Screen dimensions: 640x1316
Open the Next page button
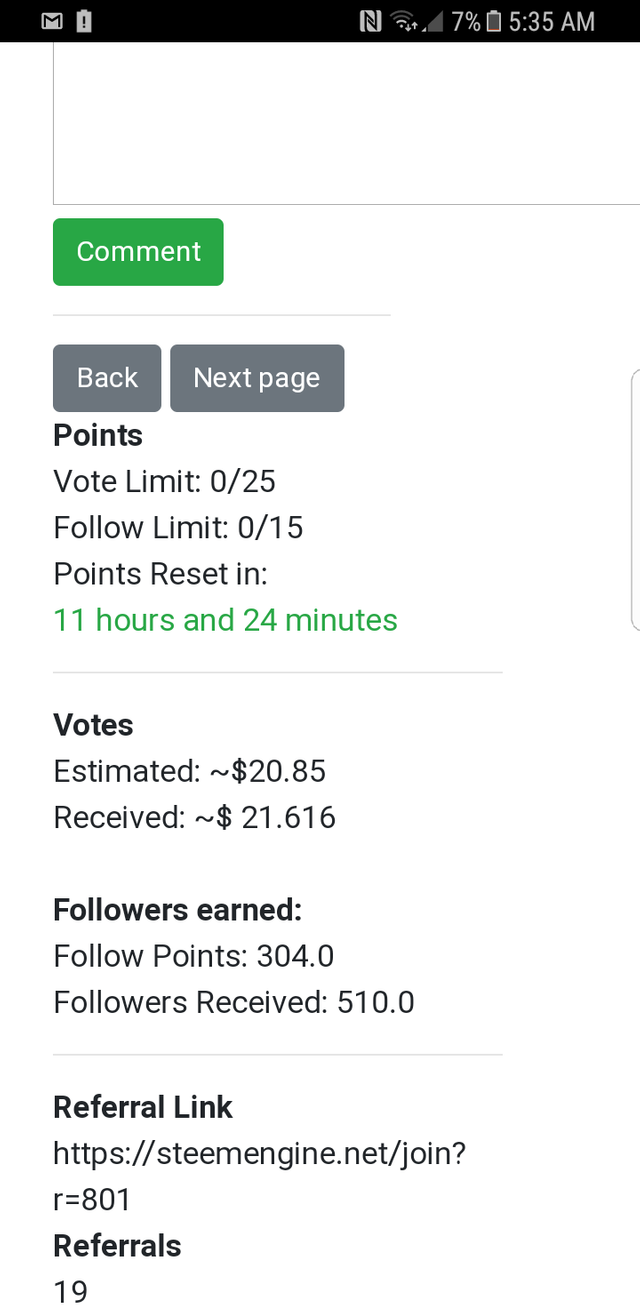[257, 378]
